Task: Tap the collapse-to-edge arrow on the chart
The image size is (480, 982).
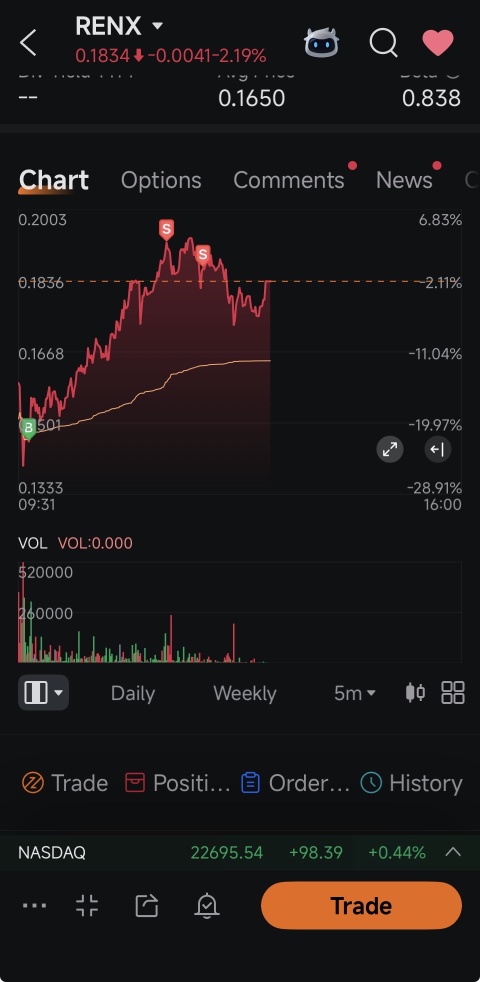Action: tap(437, 449)
